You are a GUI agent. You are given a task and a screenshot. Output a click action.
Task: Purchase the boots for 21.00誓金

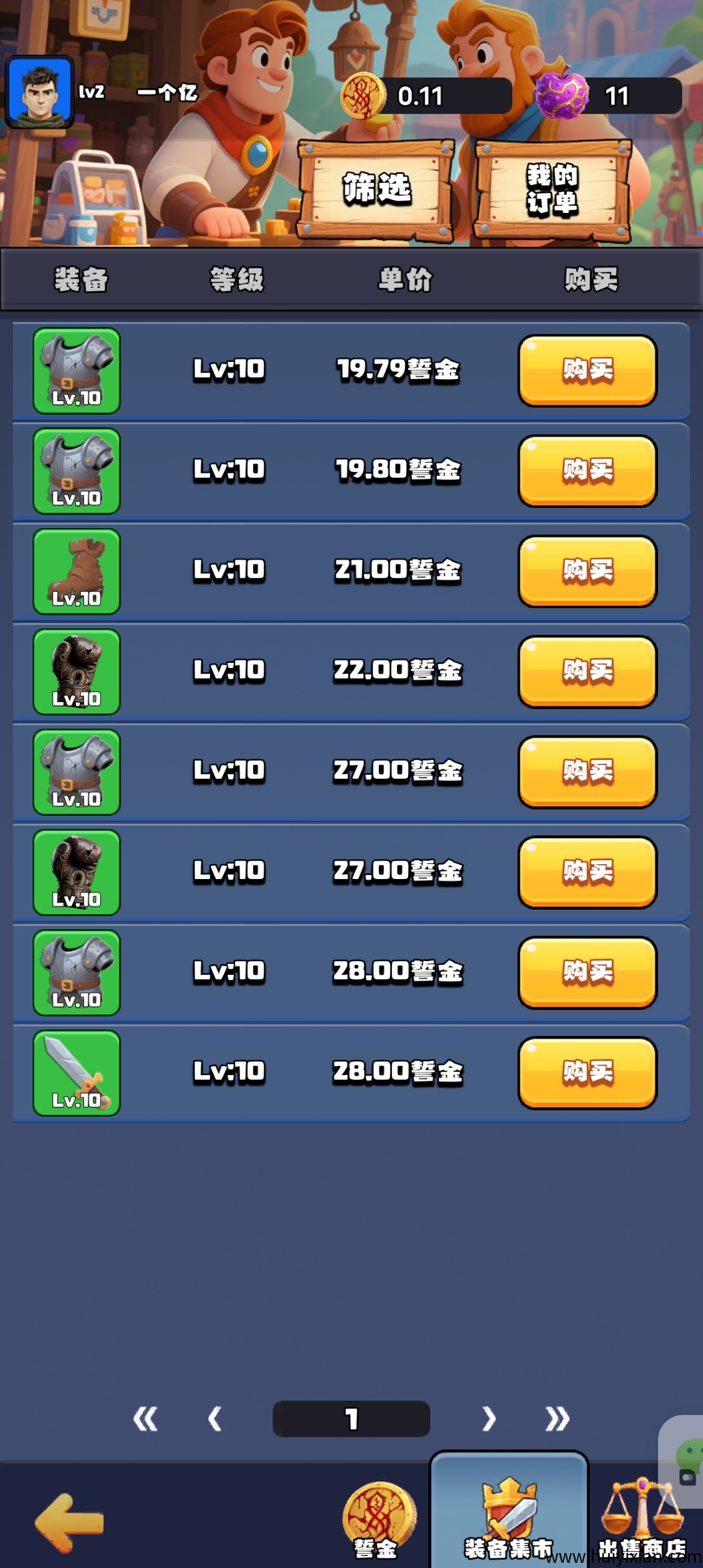[x=587, y=571]
